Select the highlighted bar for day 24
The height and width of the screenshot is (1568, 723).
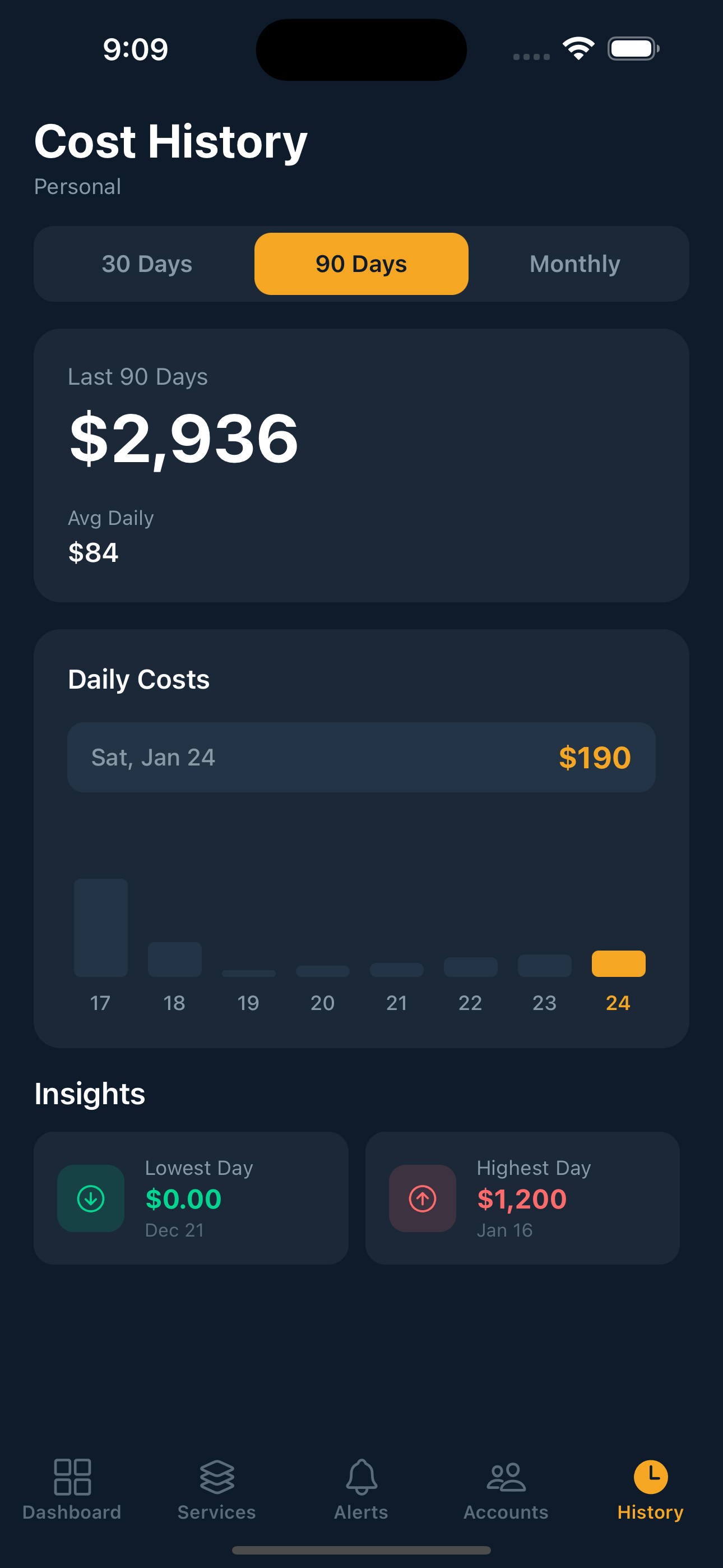[618, 964]
